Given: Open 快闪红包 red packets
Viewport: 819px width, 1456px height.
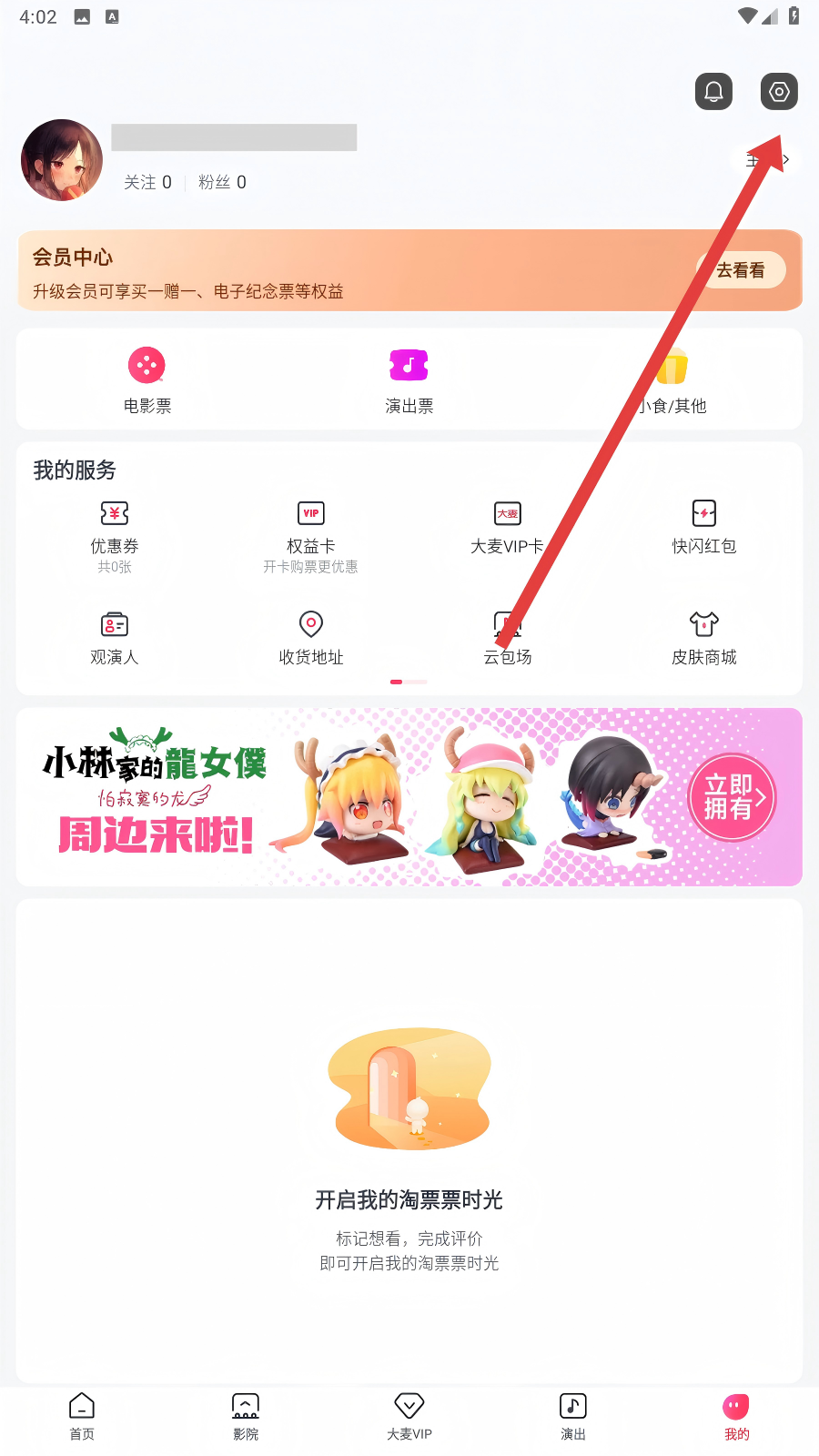Looking at the screenshot, I should point(703,528).
